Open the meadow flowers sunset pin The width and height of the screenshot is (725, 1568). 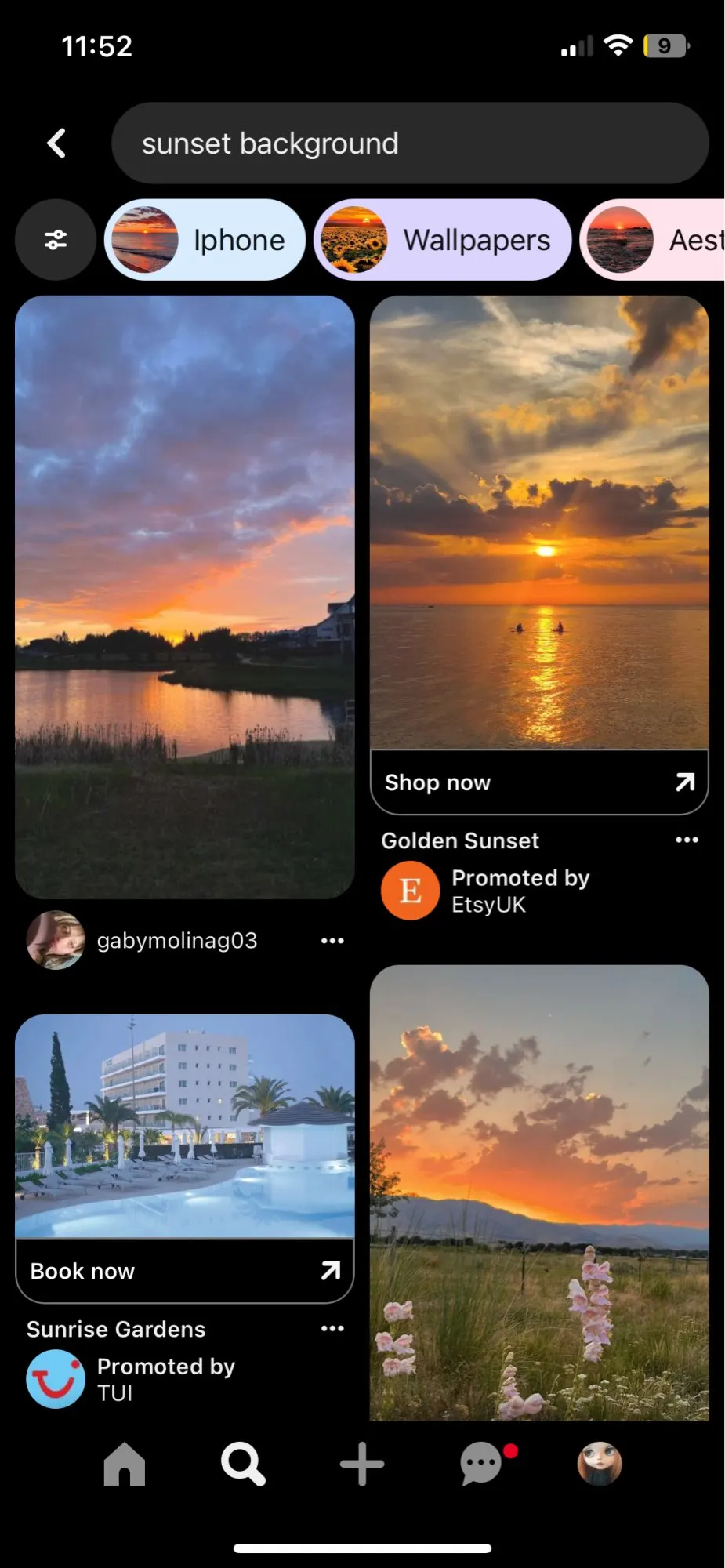(x=539, y=1192)
